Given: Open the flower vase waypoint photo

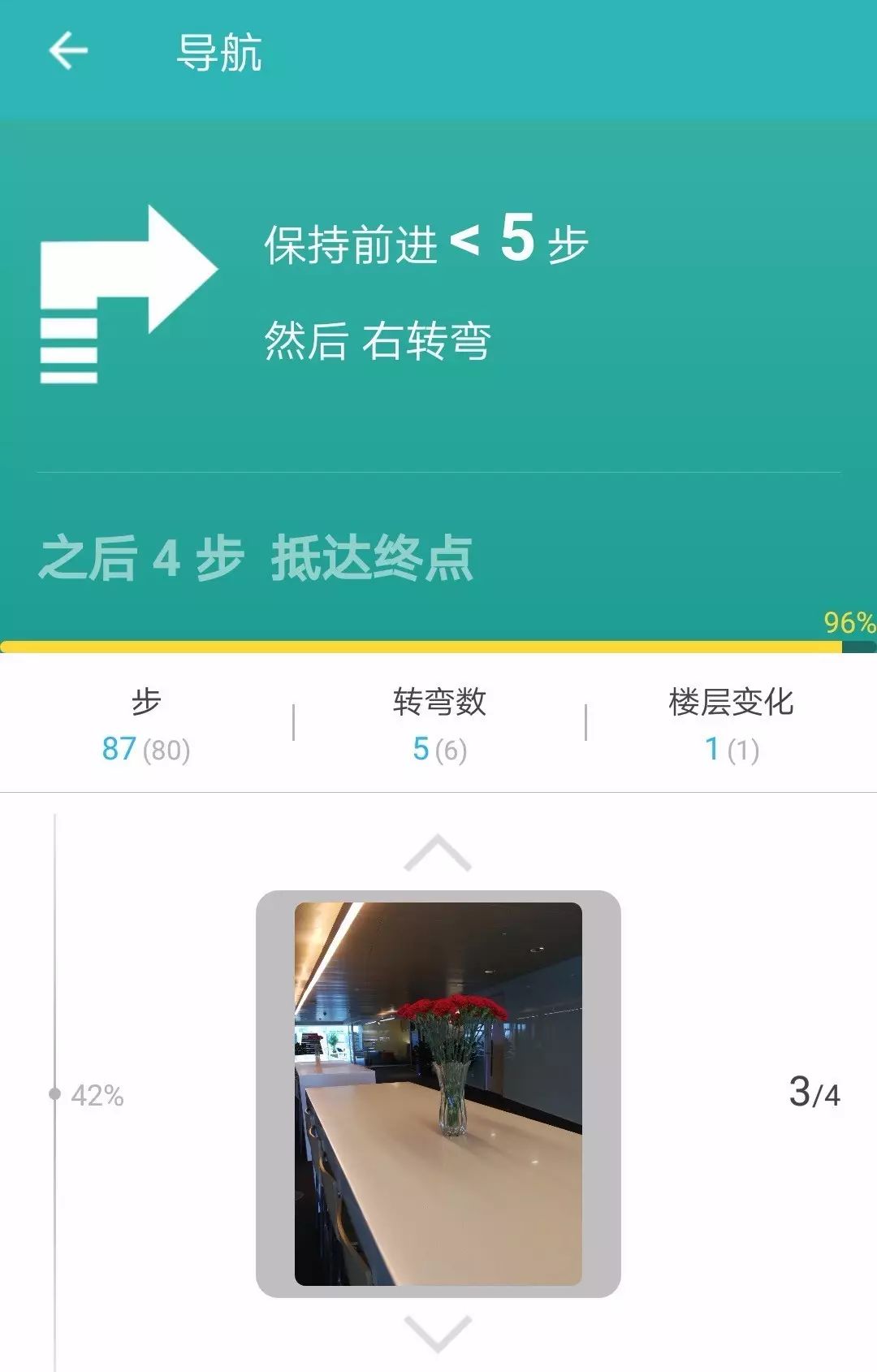Looking at the screenshot, I should (x=438, y=1093).
